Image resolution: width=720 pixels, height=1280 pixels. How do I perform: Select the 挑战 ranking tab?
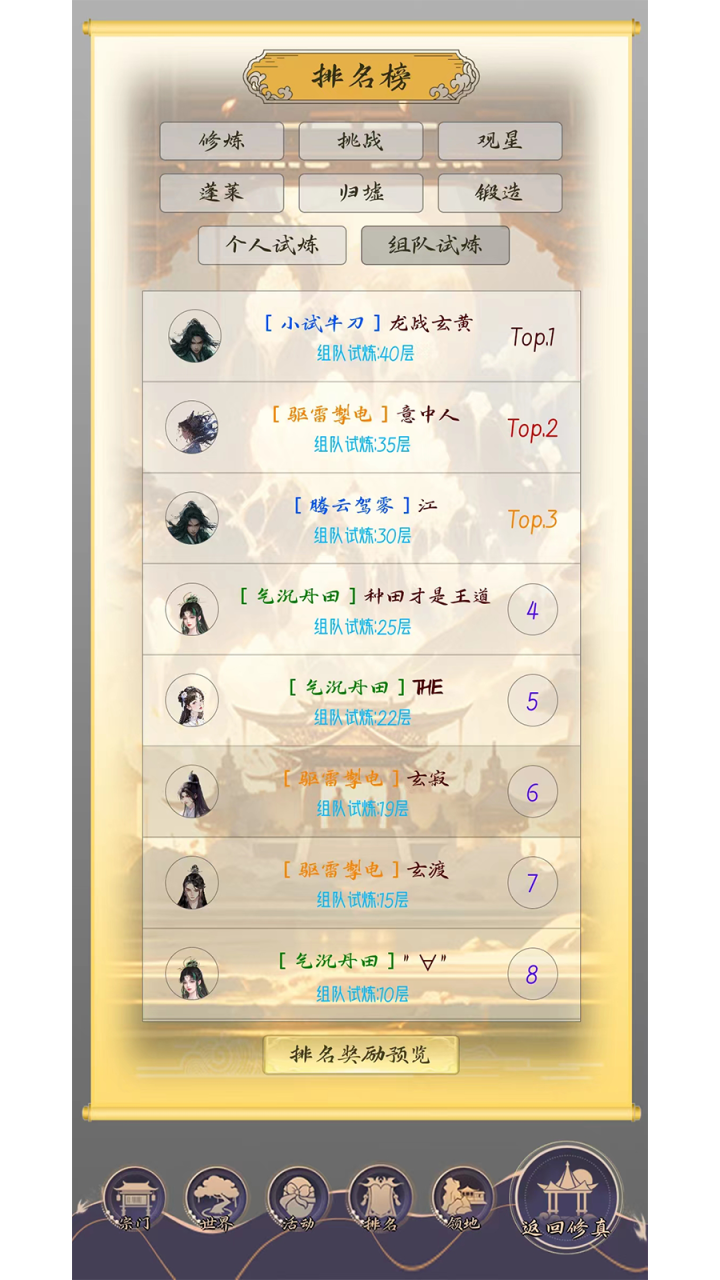(x=361, y=141)
